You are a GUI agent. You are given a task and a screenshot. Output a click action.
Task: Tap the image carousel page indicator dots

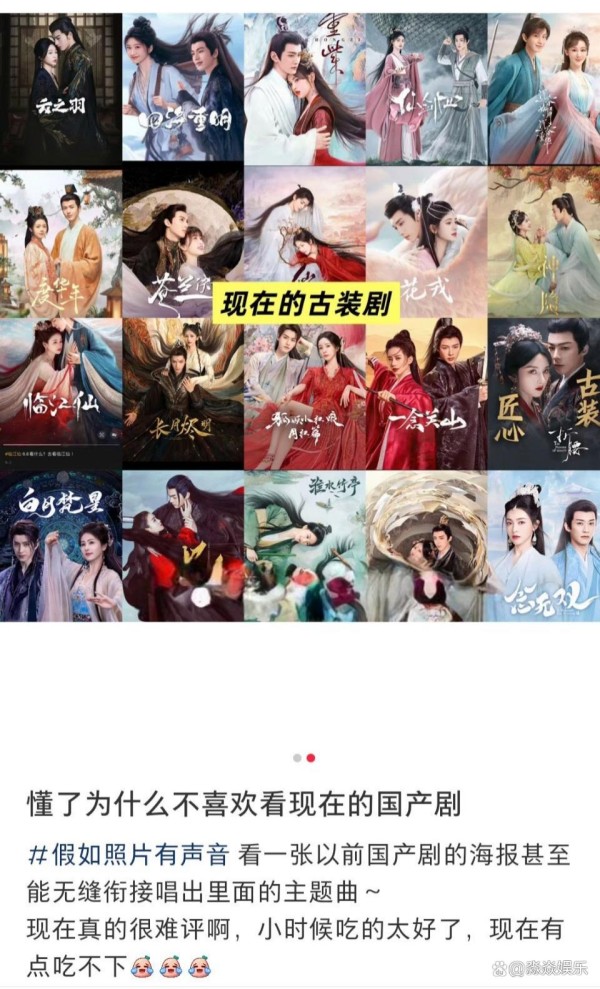tap(303, 758)
